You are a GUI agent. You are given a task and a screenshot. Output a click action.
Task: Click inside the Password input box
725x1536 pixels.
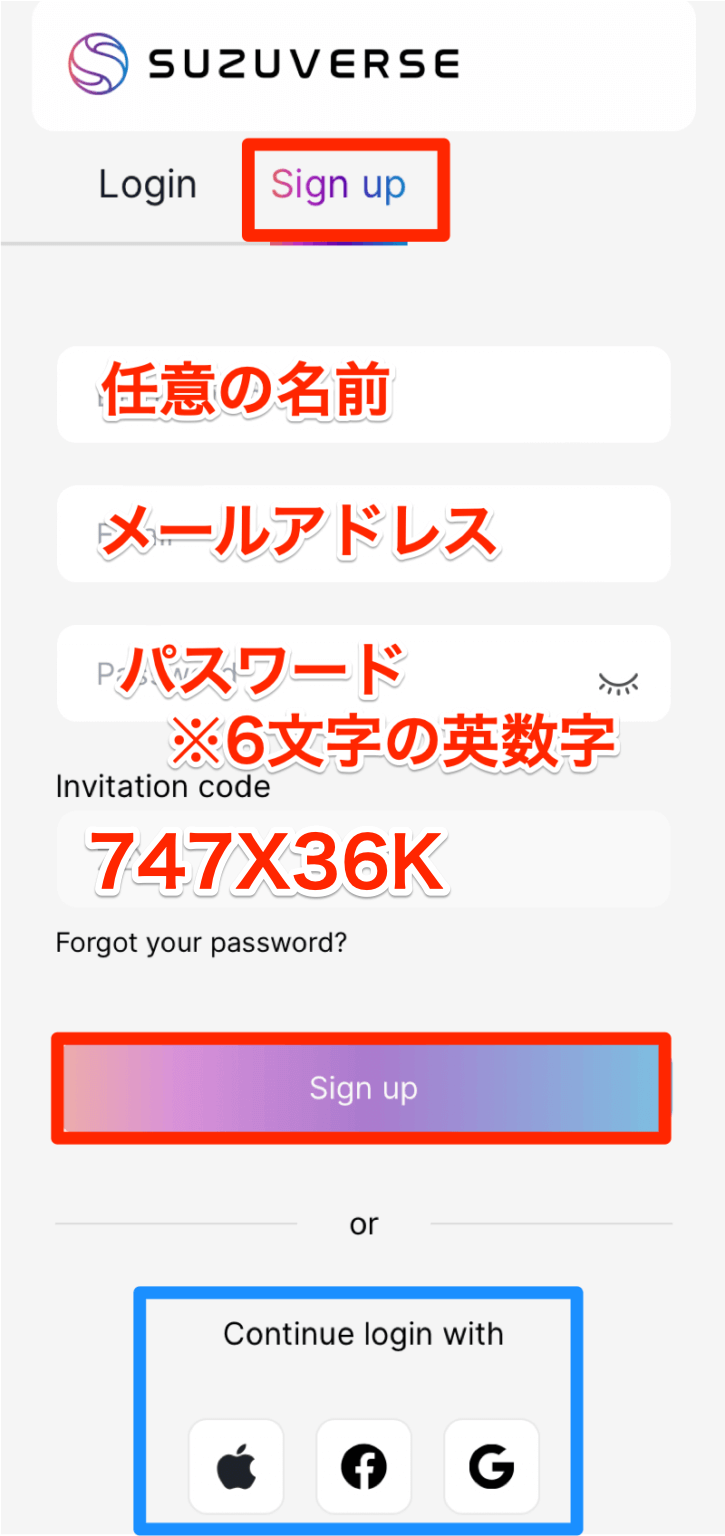pos(300,672)
